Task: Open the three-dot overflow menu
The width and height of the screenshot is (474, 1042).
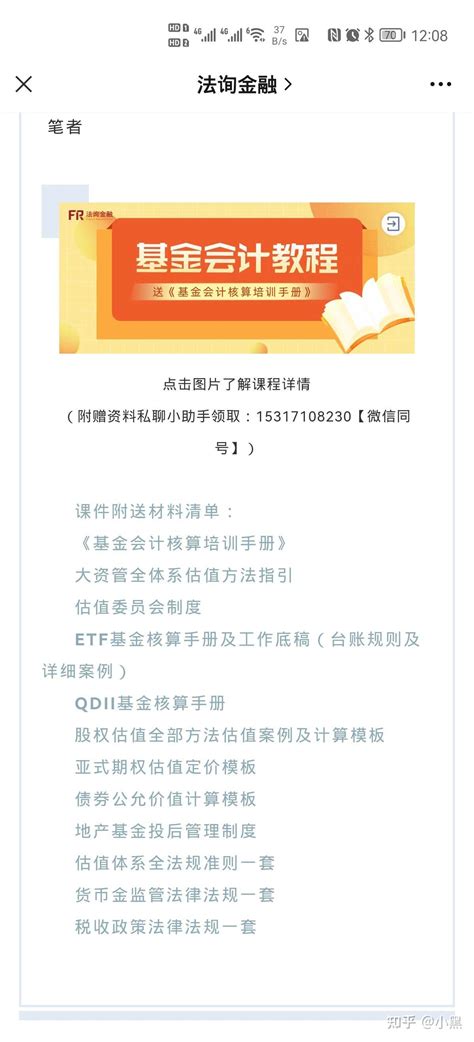Action: tap(440, 84)
